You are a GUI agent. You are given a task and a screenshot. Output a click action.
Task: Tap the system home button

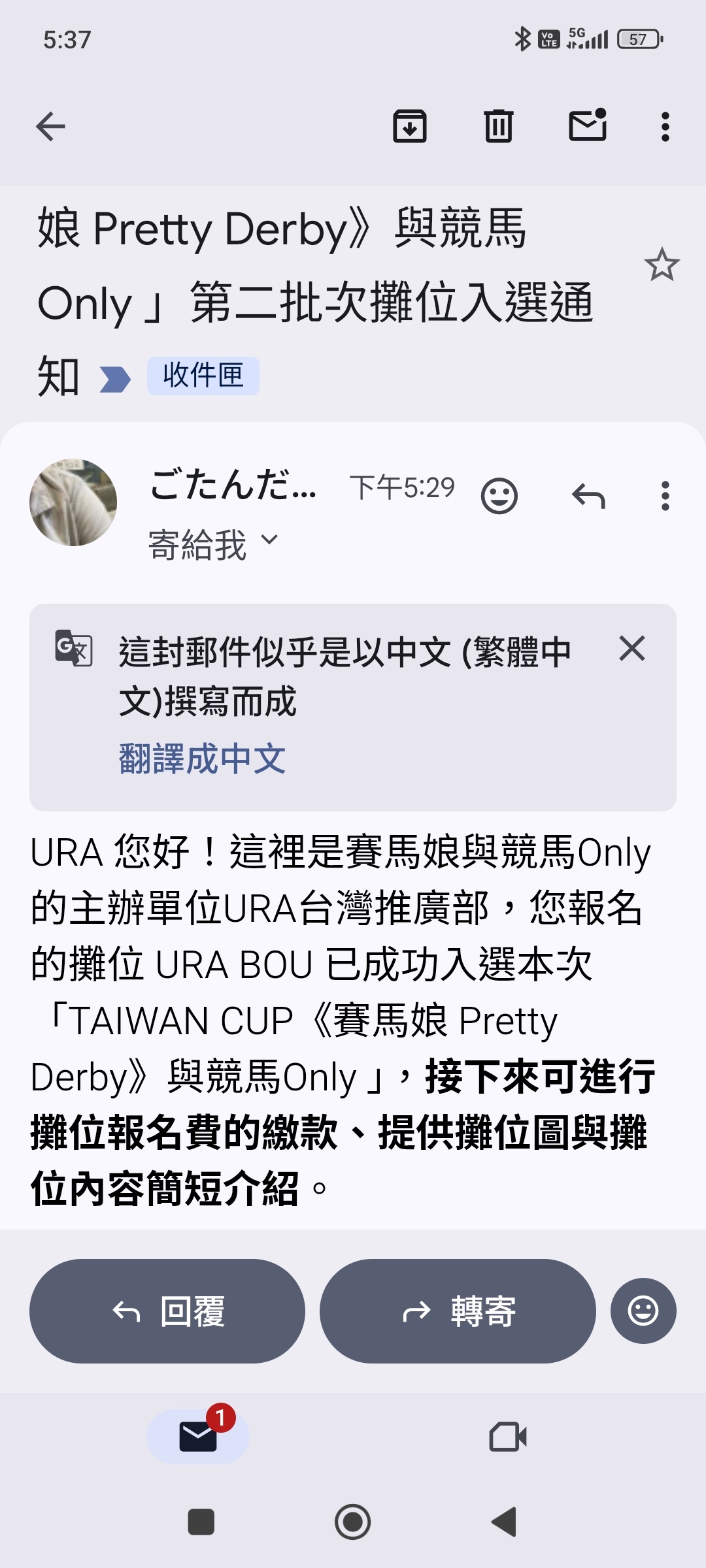point(353,1522)
